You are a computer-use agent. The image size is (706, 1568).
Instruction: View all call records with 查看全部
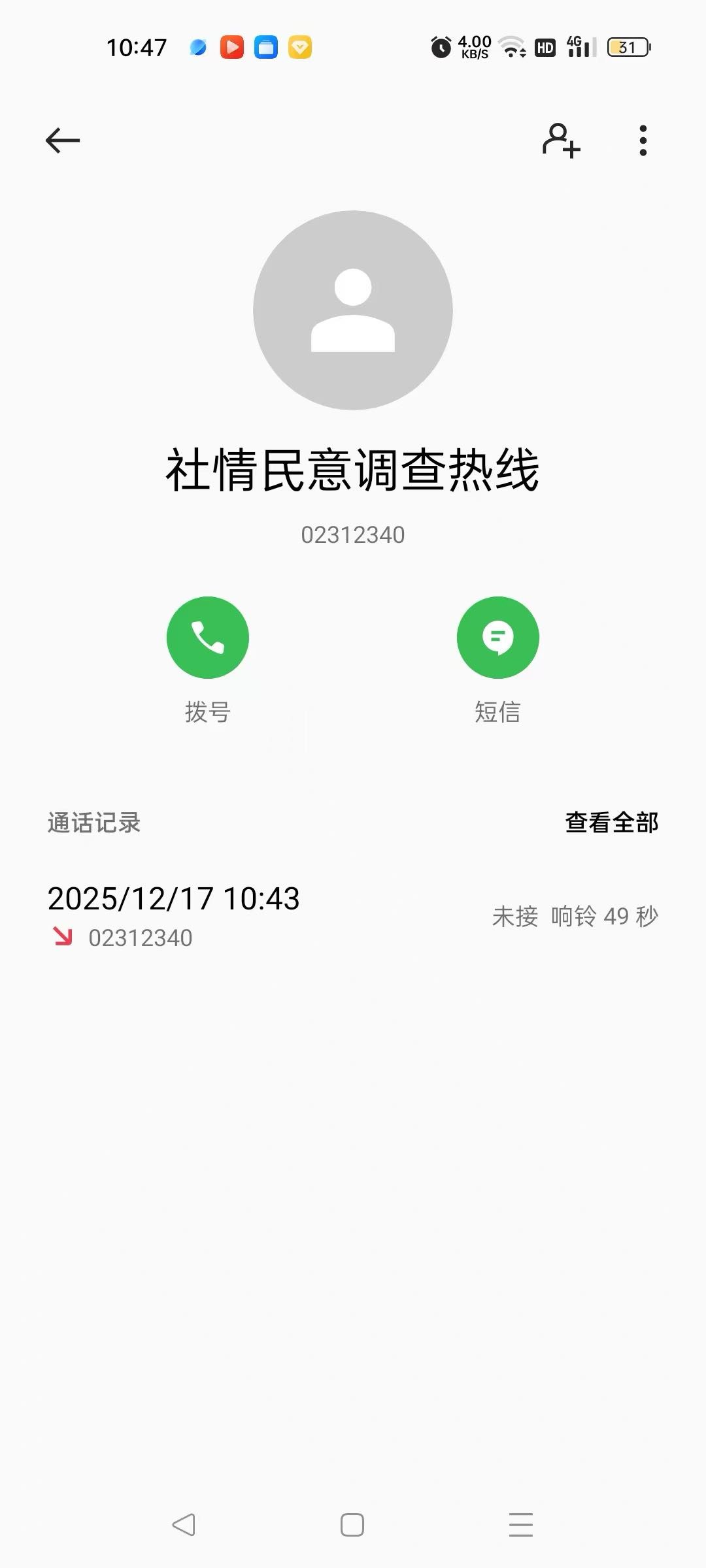(611, 823)
